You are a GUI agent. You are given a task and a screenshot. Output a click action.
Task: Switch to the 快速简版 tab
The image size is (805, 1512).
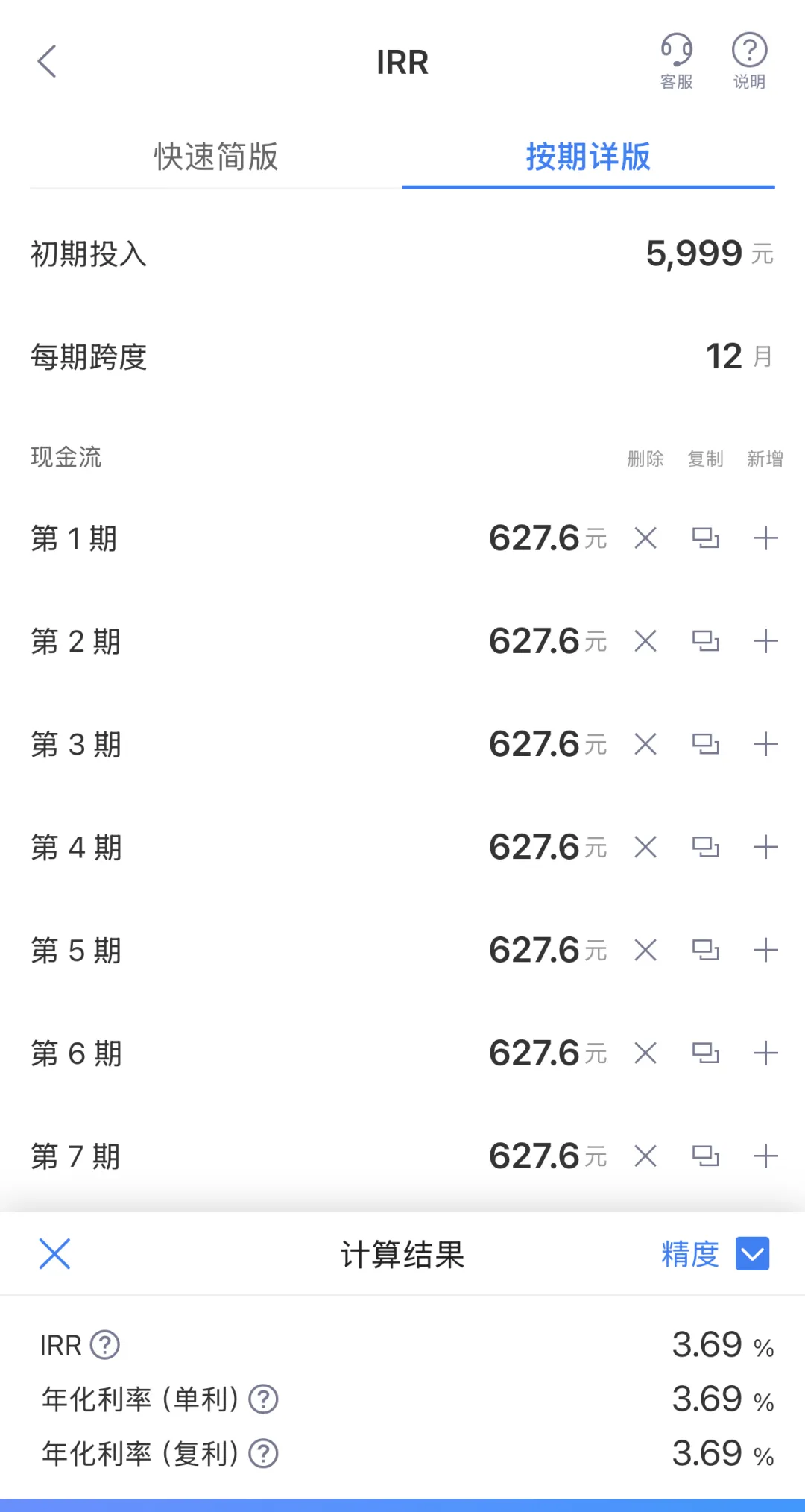coord(216,157)
